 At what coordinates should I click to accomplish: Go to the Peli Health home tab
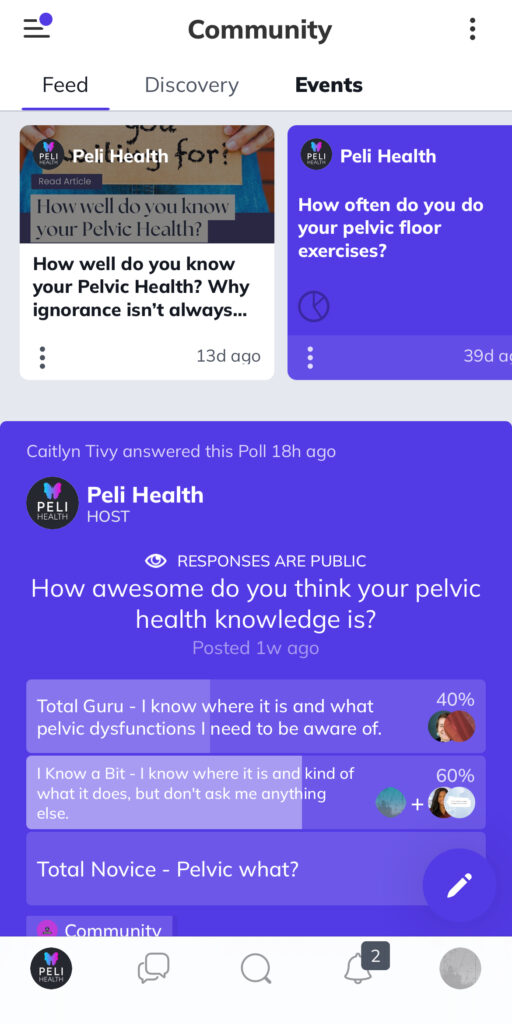coord(51,968)
